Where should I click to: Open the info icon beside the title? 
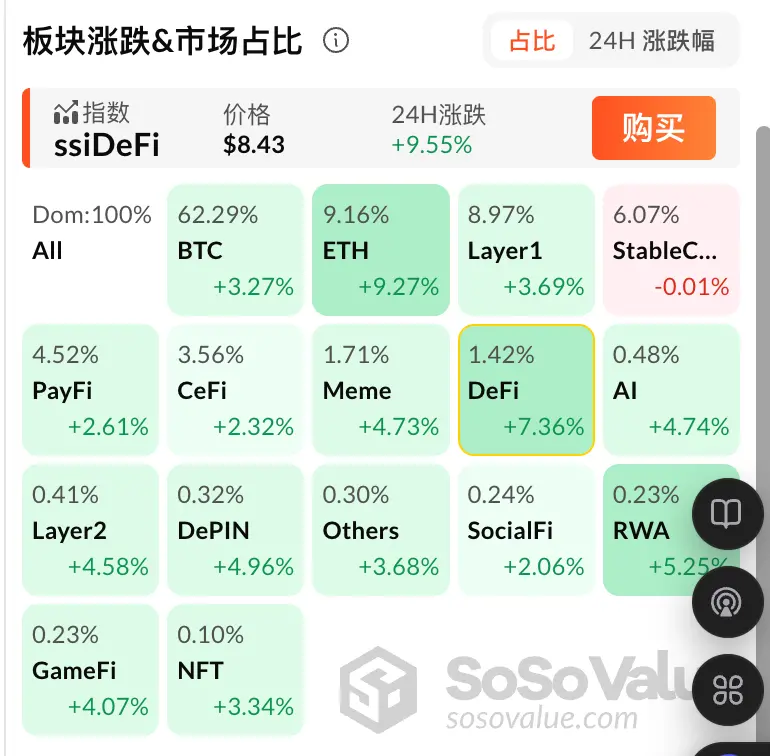click(x=337, y=41)
